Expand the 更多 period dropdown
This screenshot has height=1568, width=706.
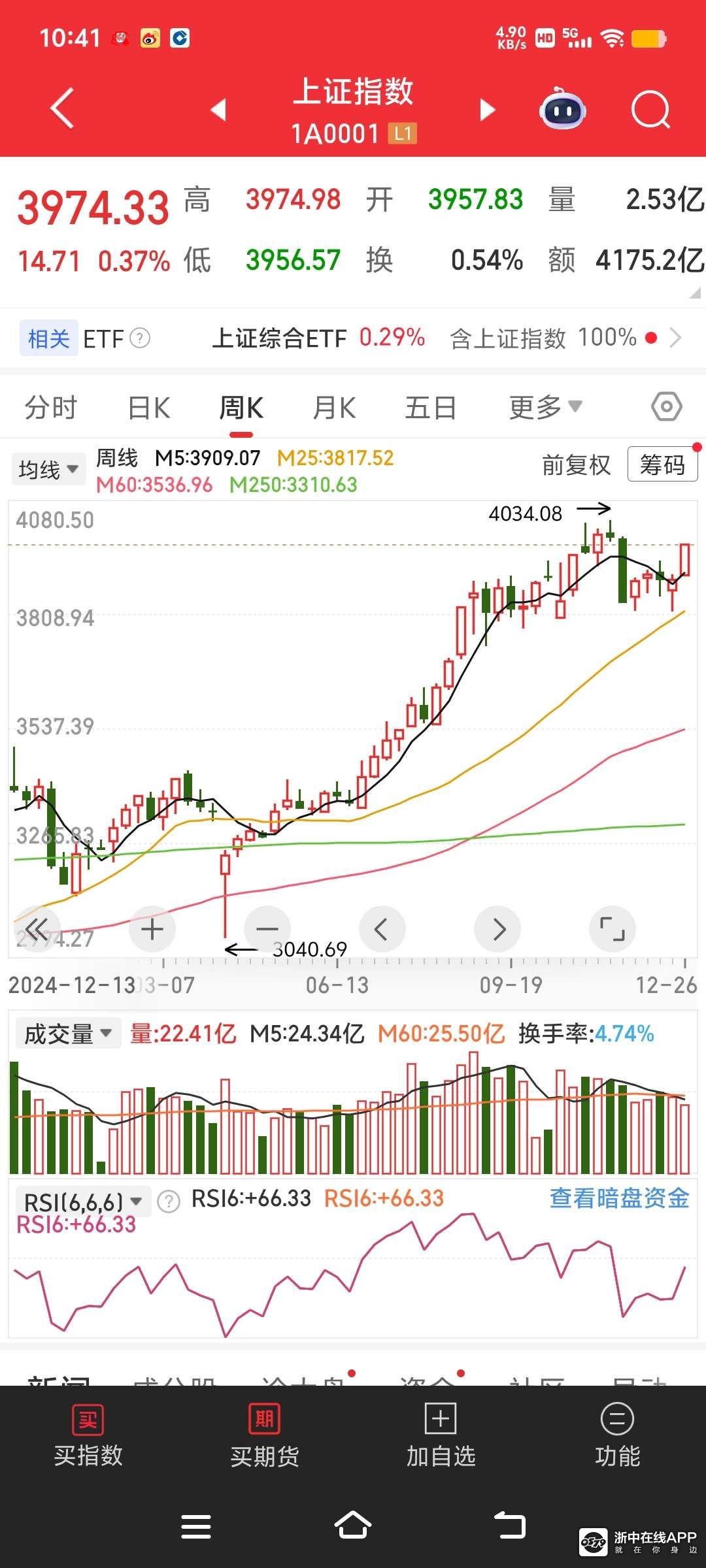click(x=545, y=408)
